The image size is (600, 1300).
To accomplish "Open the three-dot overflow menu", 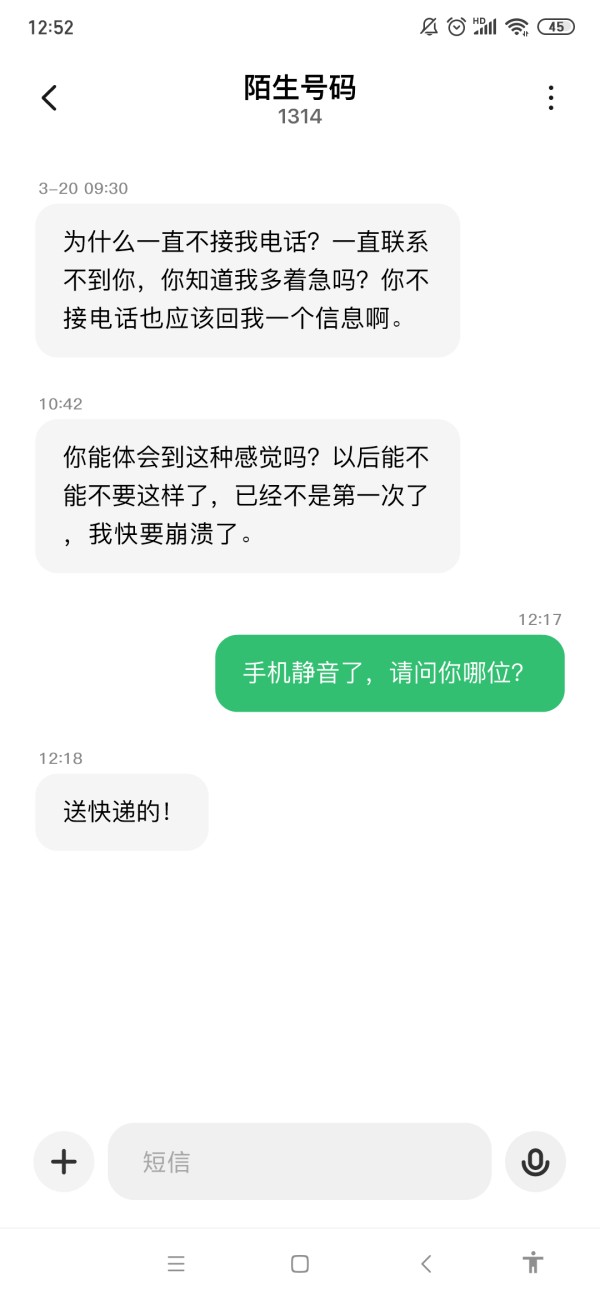I will pyautogui.click(x=551, y=98).
